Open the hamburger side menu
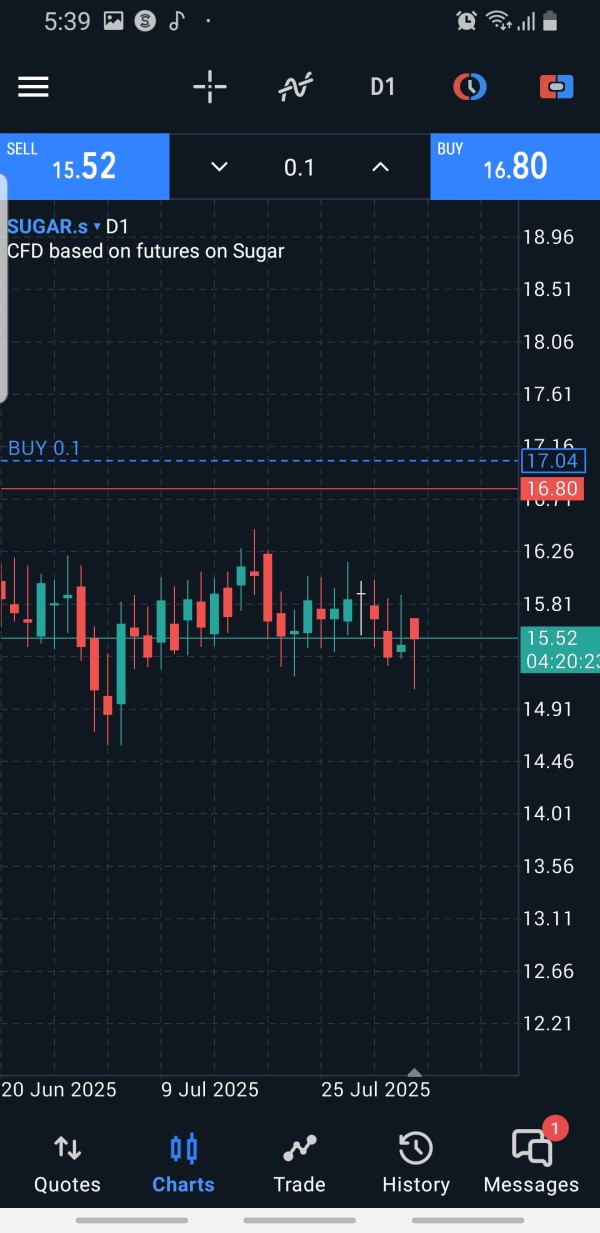Viewport: 600px width, 1233px height. (33, 87)
